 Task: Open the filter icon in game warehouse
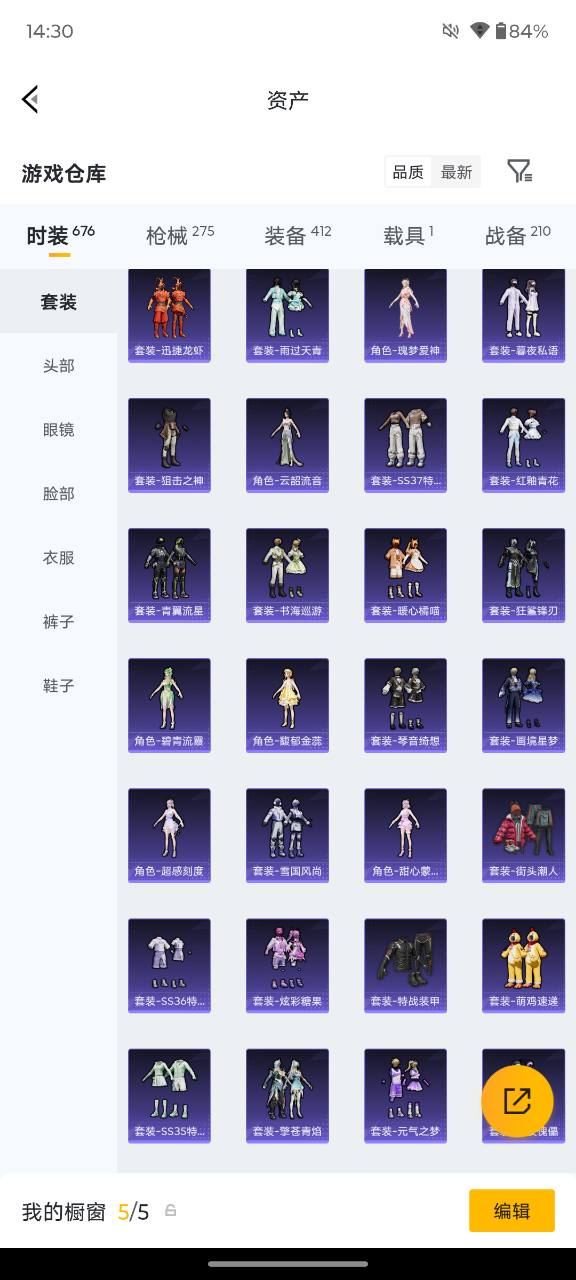[x=519, y=171]
